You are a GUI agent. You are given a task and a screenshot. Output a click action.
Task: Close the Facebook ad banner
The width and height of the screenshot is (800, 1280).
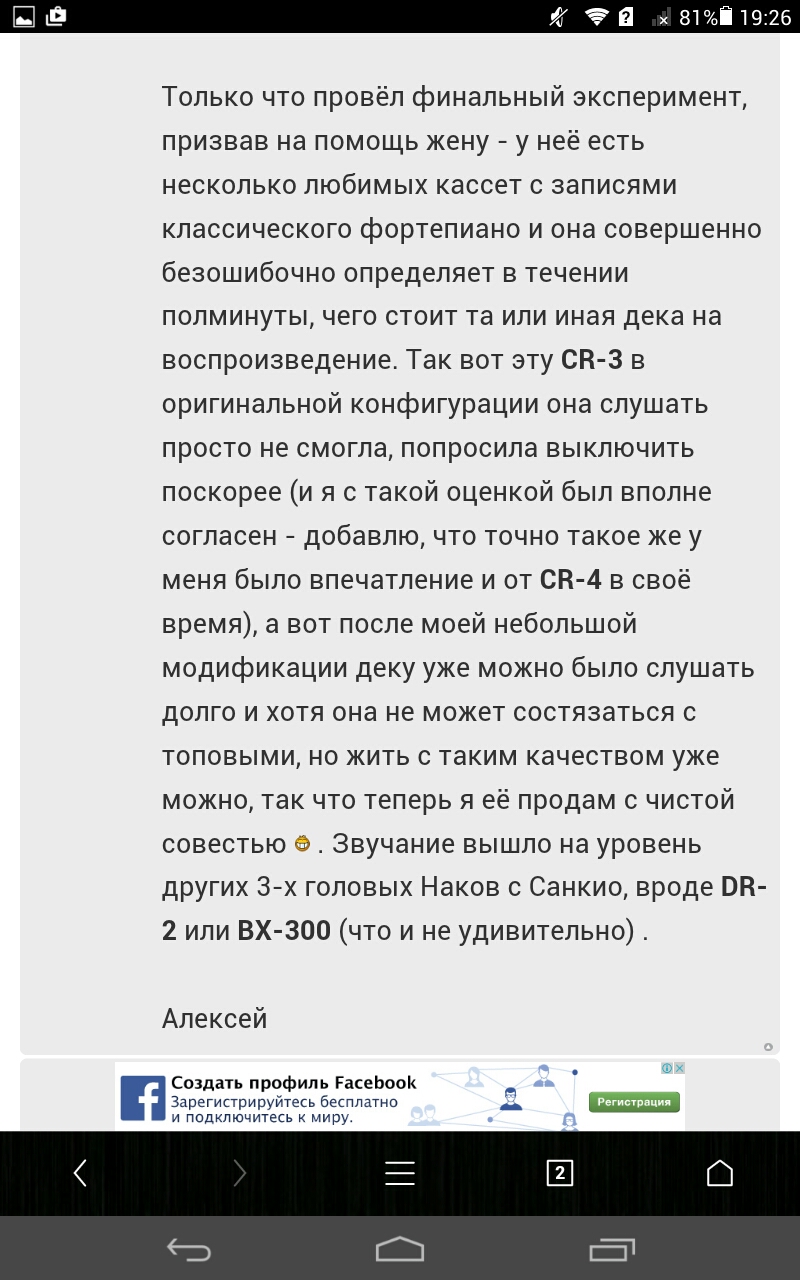tap(680, 1068)
